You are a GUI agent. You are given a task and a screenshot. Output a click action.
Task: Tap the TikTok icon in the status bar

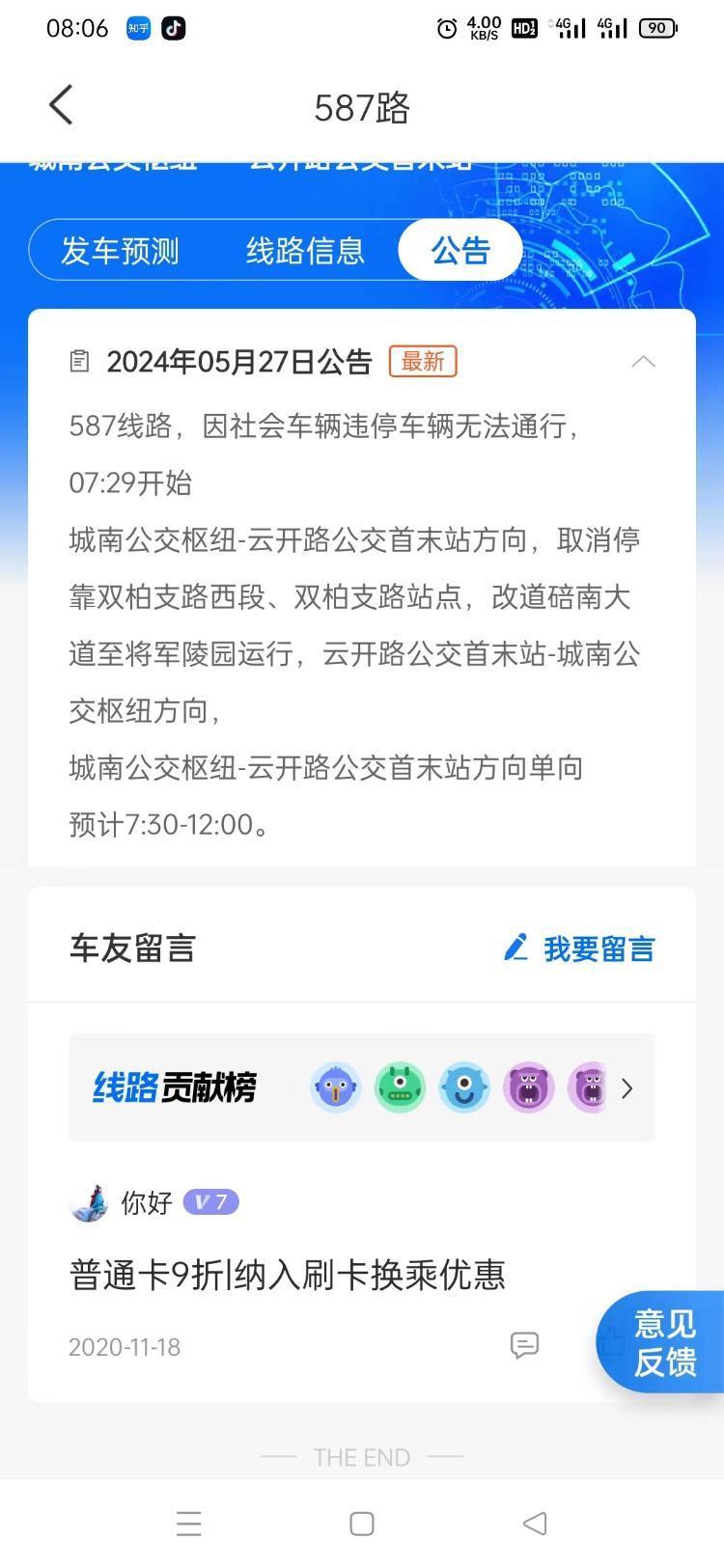(x=174, y=29)
